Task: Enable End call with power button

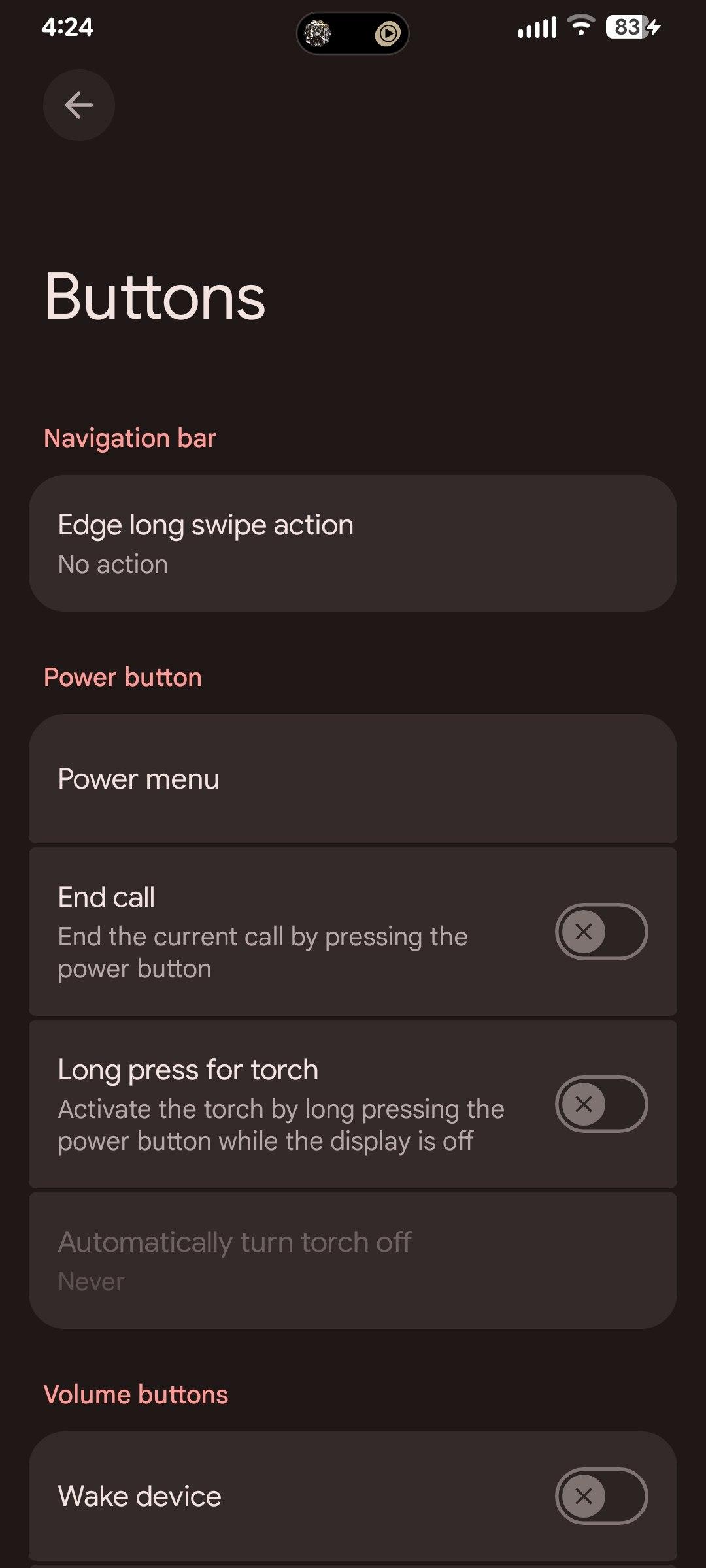Action: [601, 932]
